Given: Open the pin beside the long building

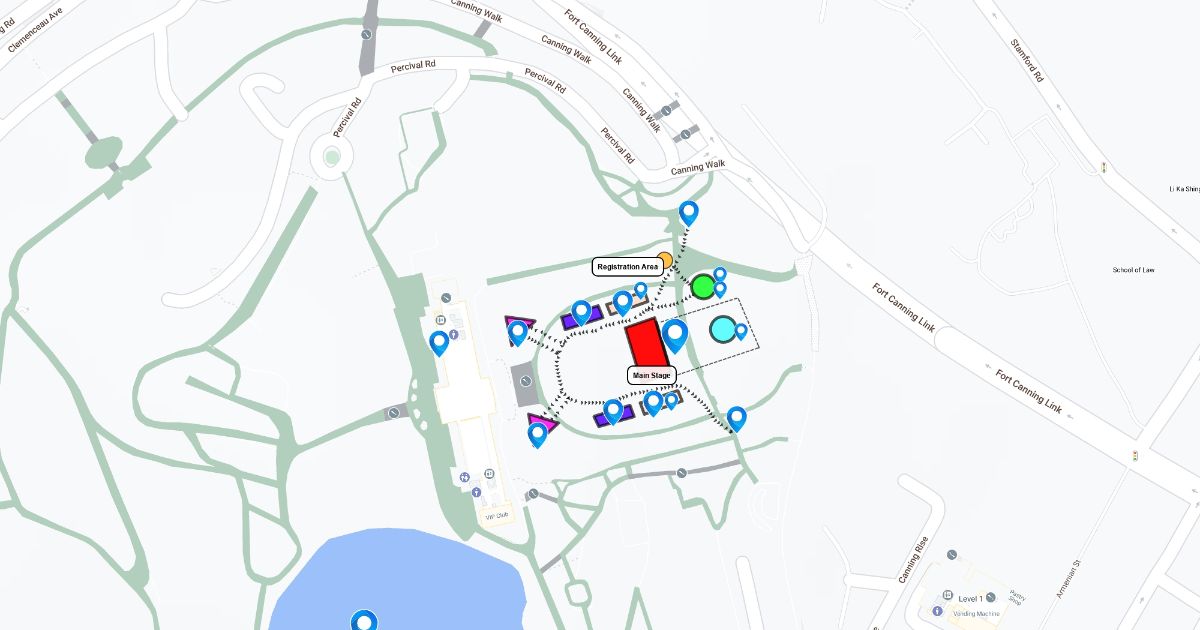Looking at the screenshot, I should click(439, 342).
